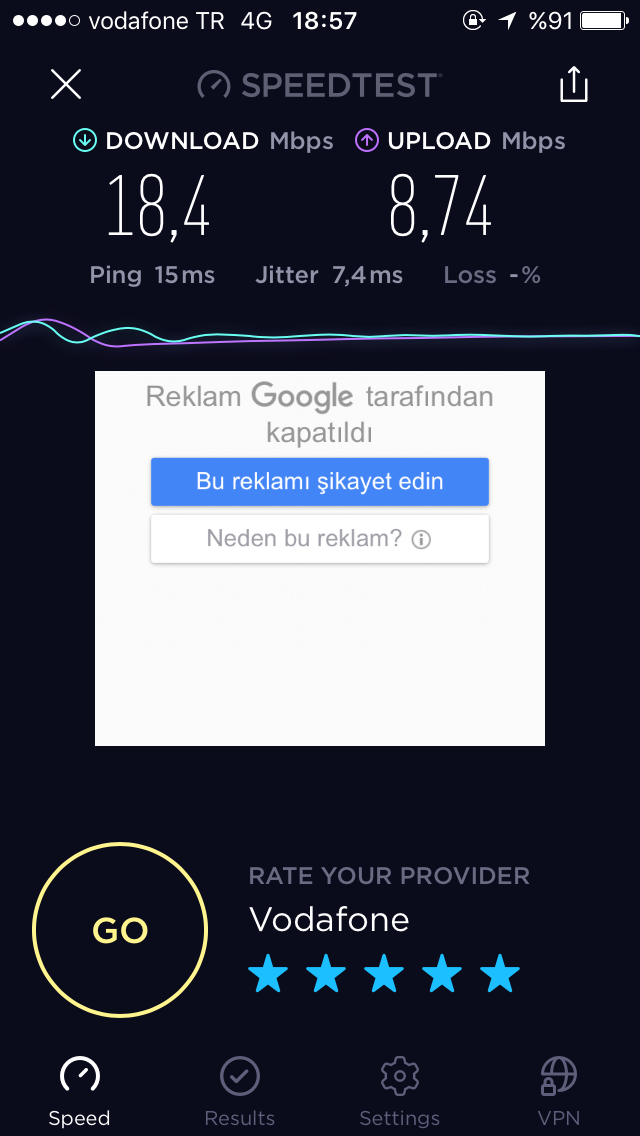The width and height of the screenshot is (640, 1136).
Task: Report the ad via 'Bu reklamı şikayet edin'
Action: 320,482
